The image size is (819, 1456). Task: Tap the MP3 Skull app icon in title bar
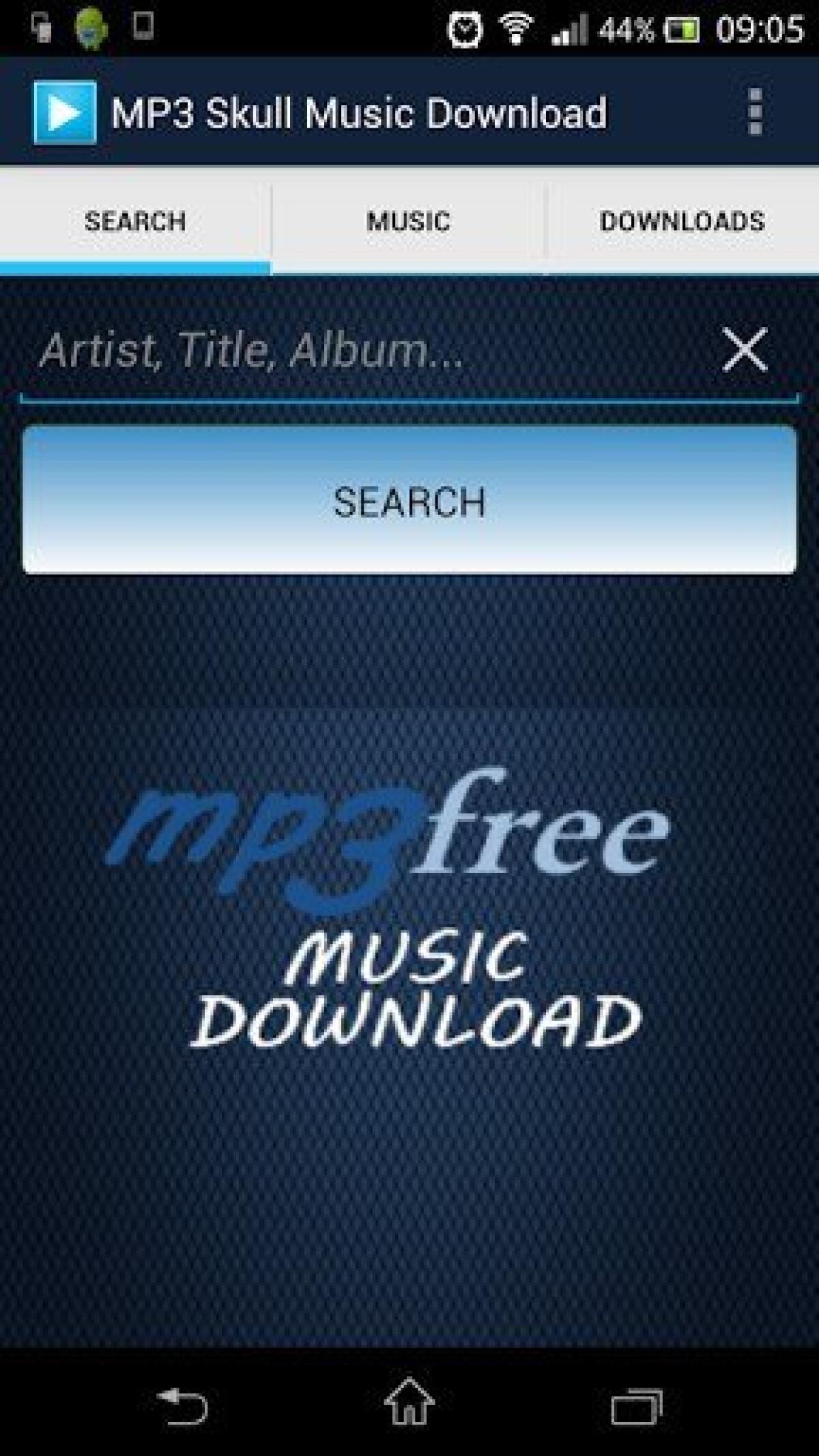[x=65, y=113]
